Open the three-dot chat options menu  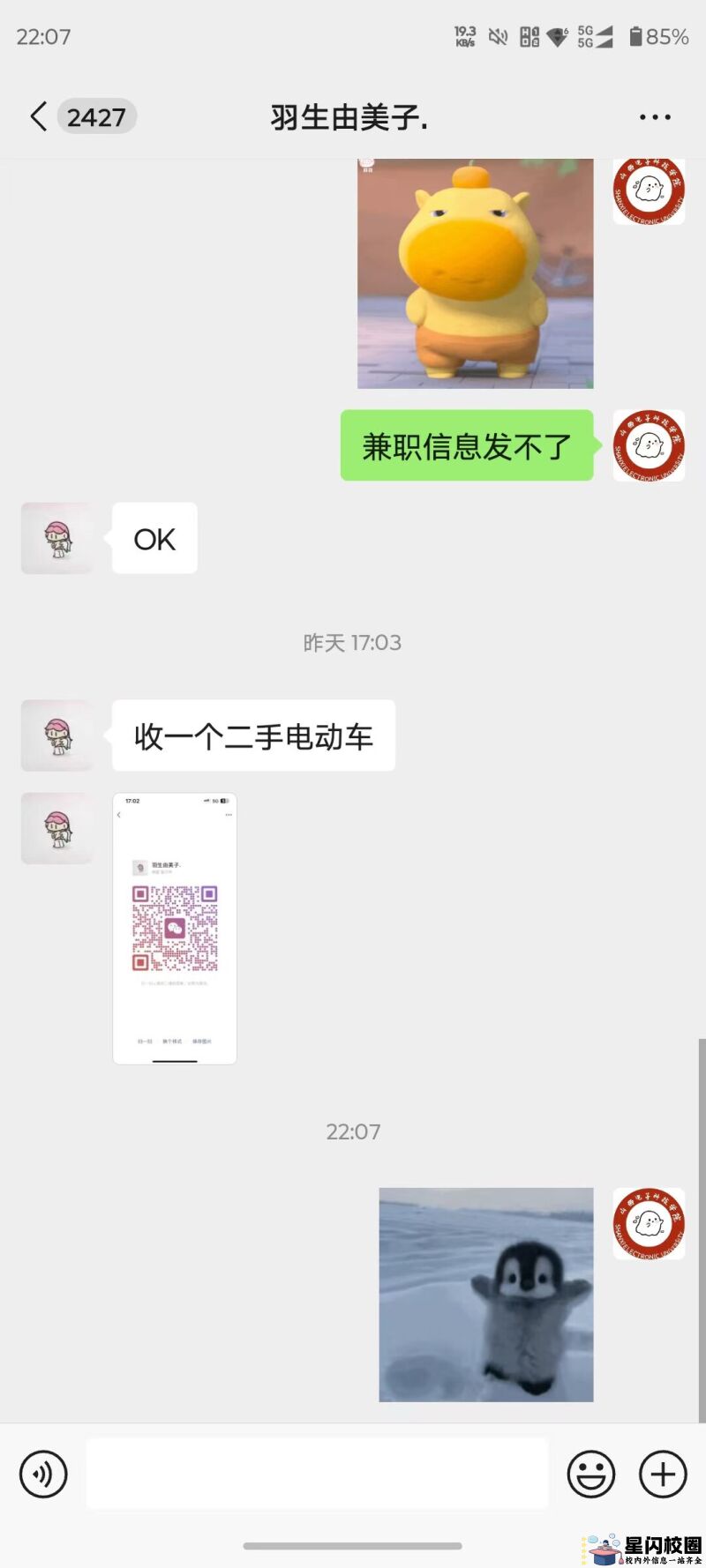[x=655, y=117]
